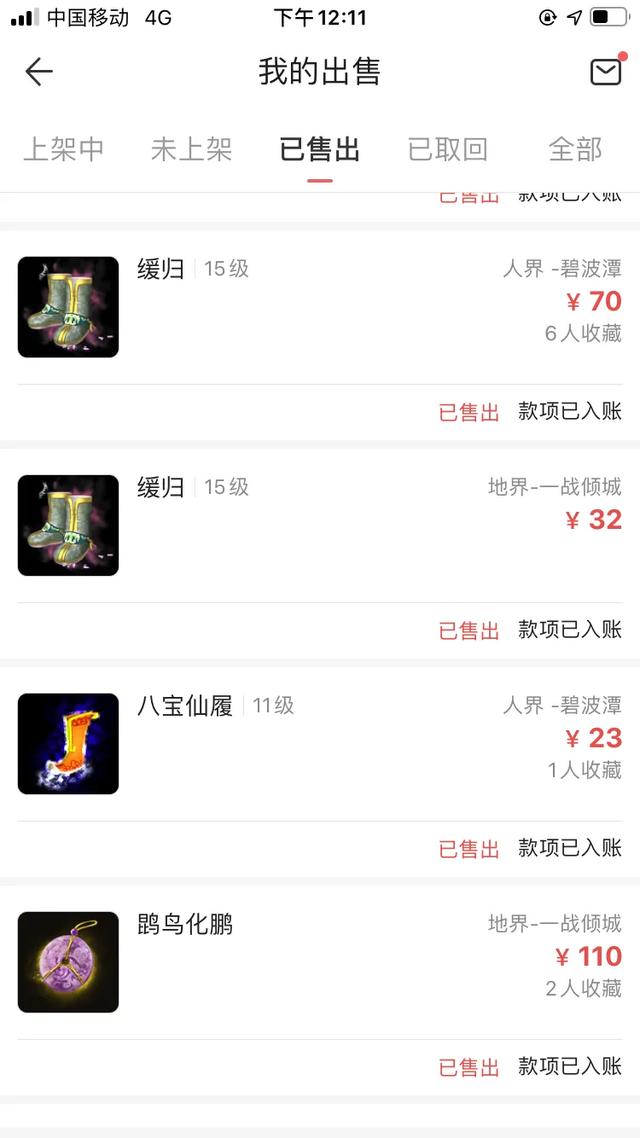Open the 缓归 item priced ¥32
Image resolution: width=640 pixels, height=1138 pixels.
pos(320,553)
